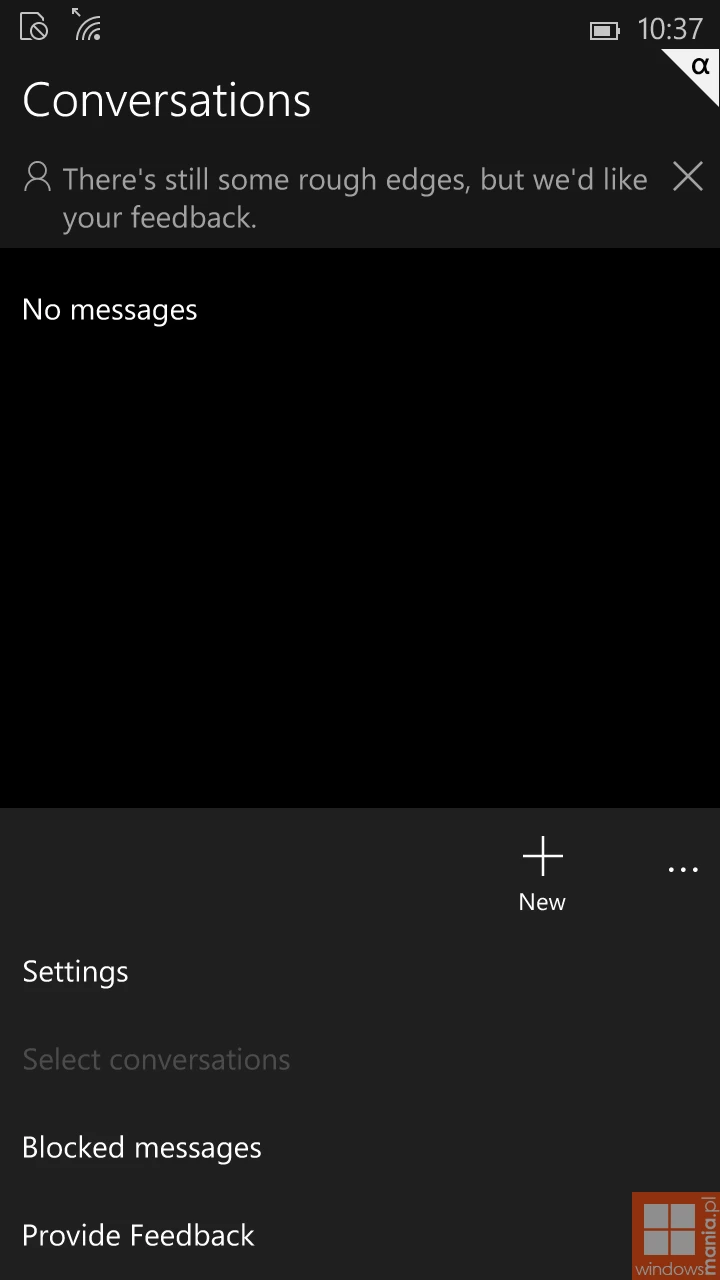The height and width of the screenshot is (1280, 720).
Task: Collapse the three-dot app bar menu
Action: click(x=683, y=870)
